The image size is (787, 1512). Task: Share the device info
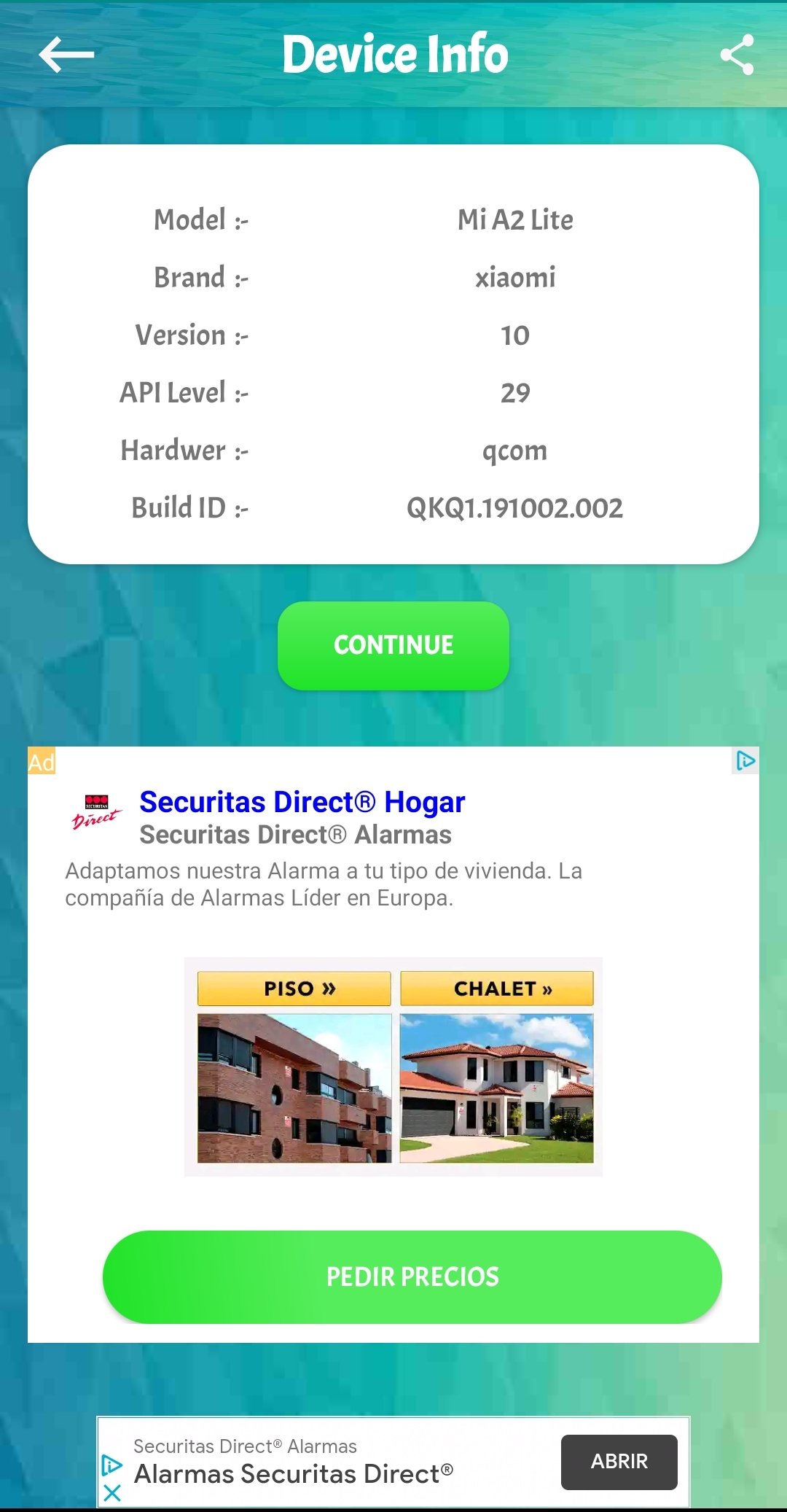(x=737, y=55)
